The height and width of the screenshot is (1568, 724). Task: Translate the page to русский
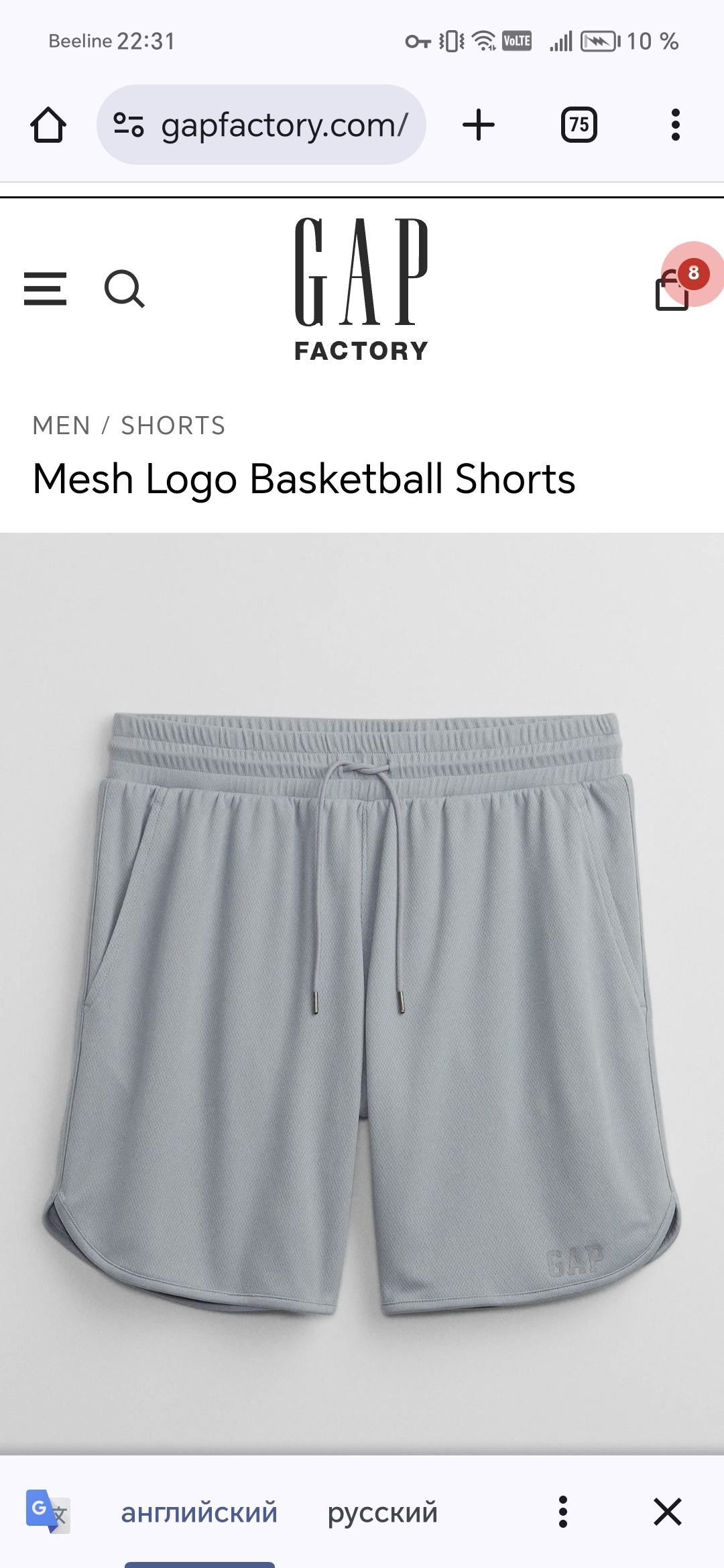click(382, 1513)
